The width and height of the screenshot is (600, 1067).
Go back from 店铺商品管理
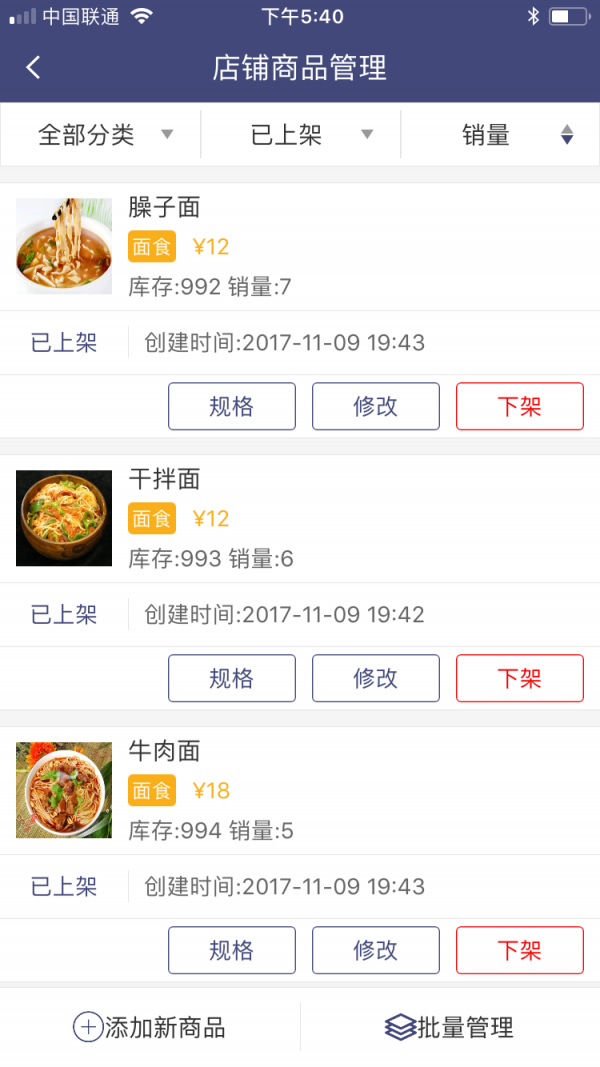[34, 68]
